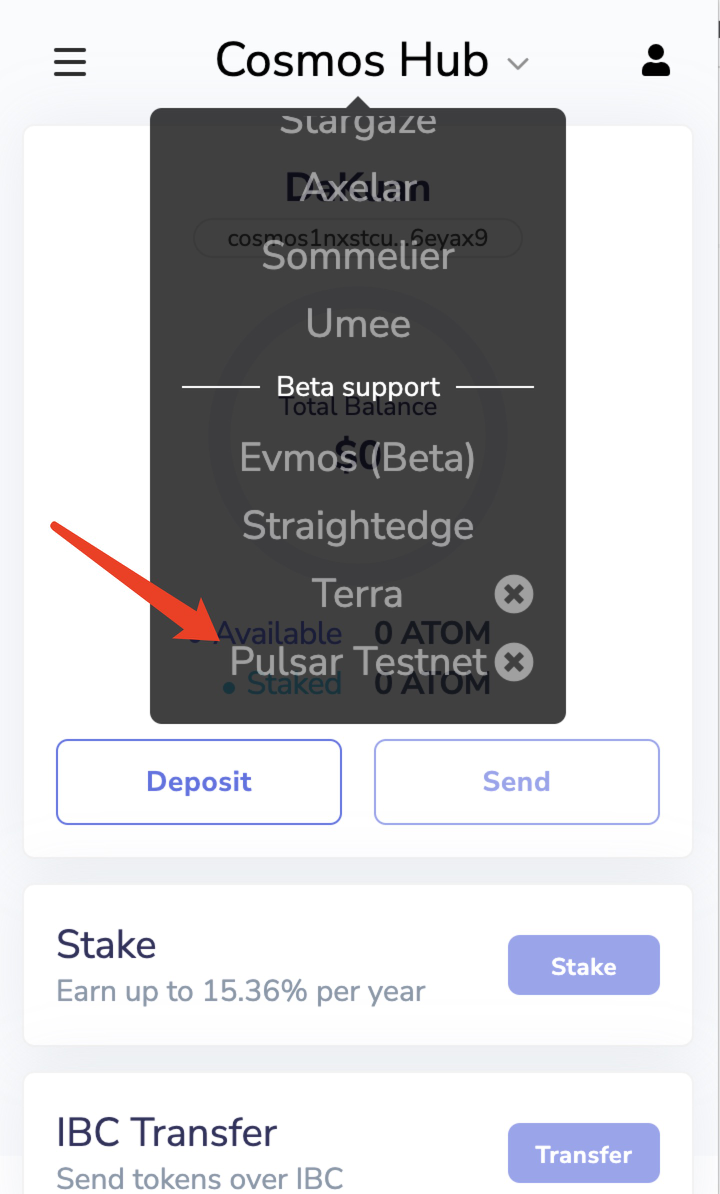Viewport: 720px width, 1194px height.
Task: Choose Umee from the network list
Action: click(x=358, y=323)
